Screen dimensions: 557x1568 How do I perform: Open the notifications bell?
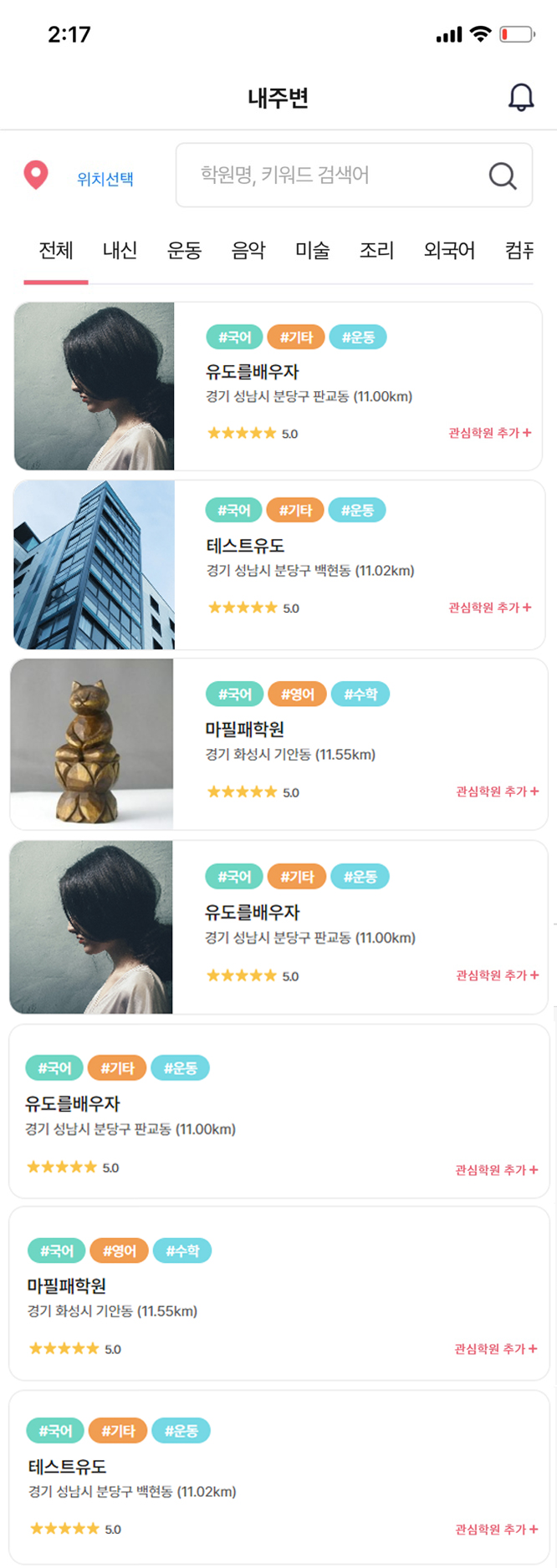coord(521,97)
